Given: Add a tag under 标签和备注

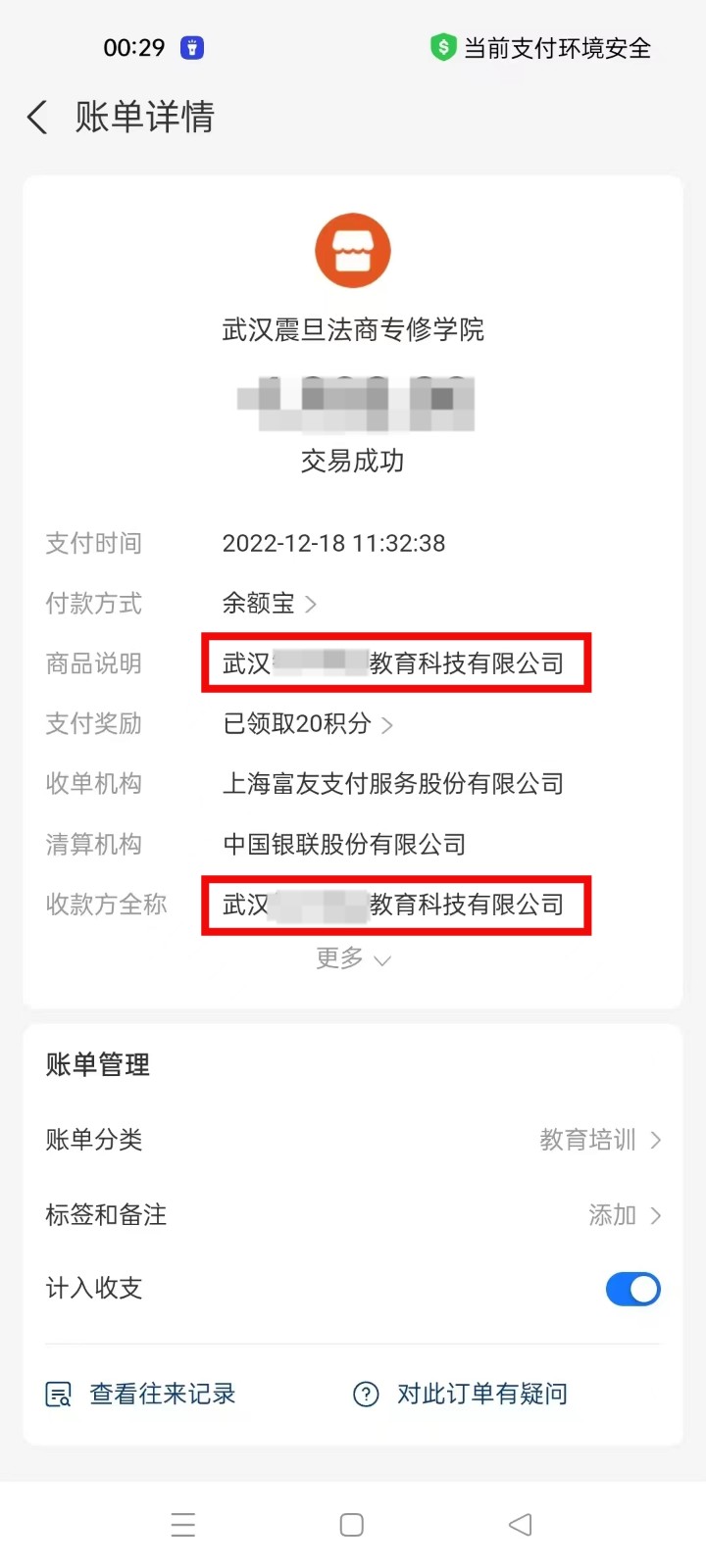Looking at the screenshot, I should 624,1215.
